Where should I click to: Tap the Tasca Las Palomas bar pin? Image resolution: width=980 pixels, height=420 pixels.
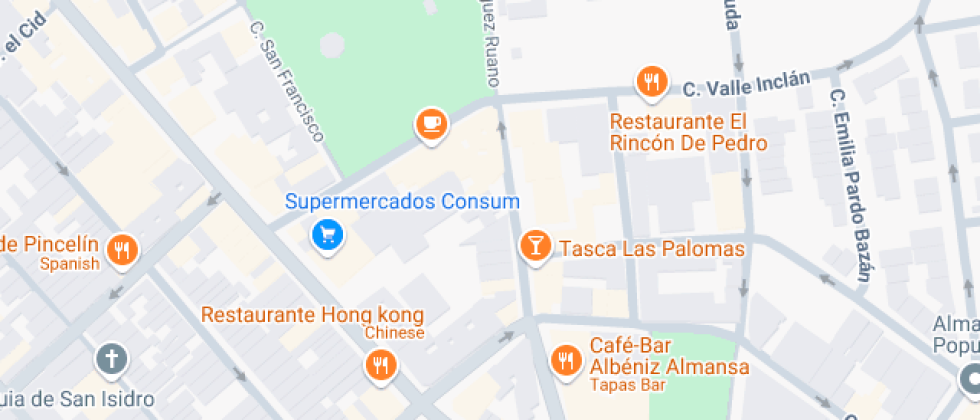pyautogui.click(x=535, y=246)
